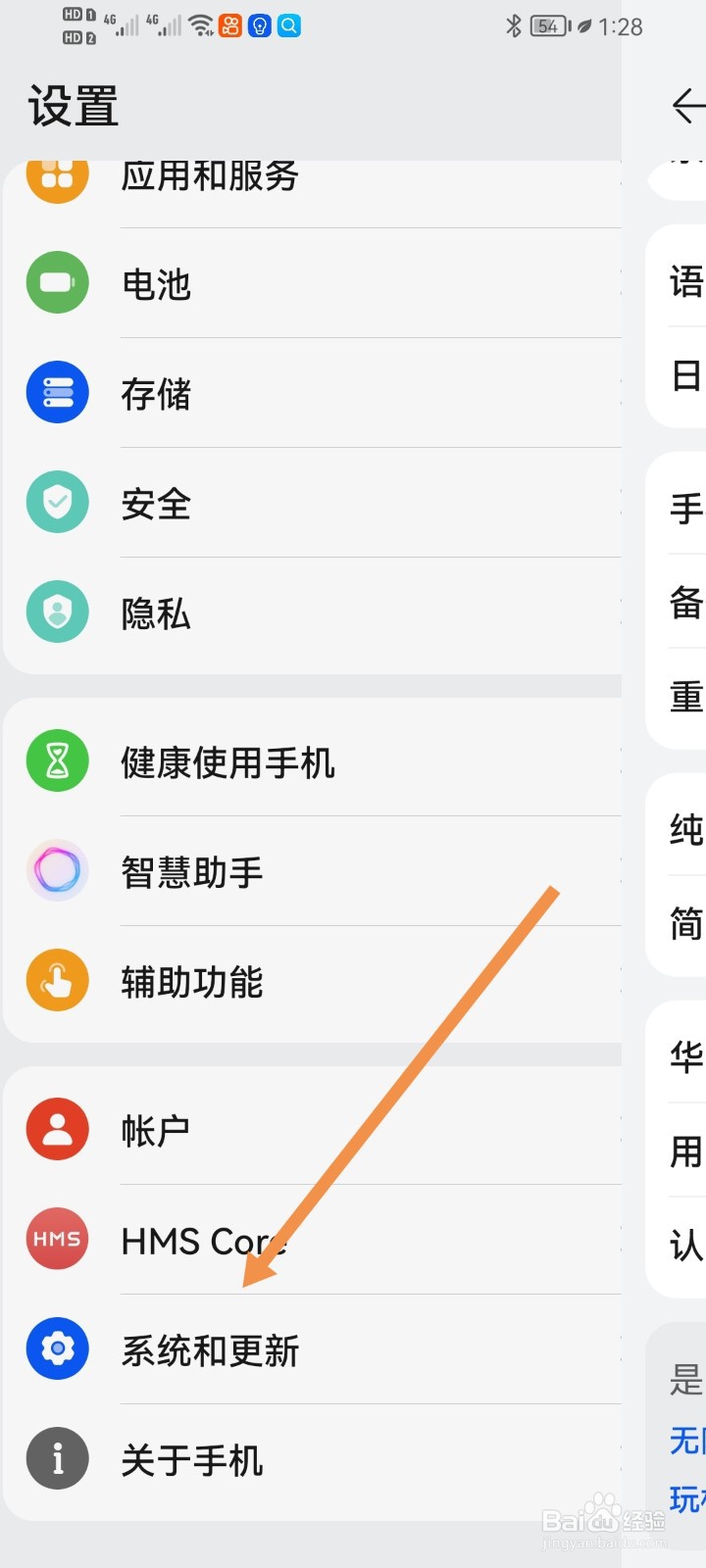This screenshot has height=1568, width=706.
Task: Select the 帐户 account person icon
Action: 57,1128
